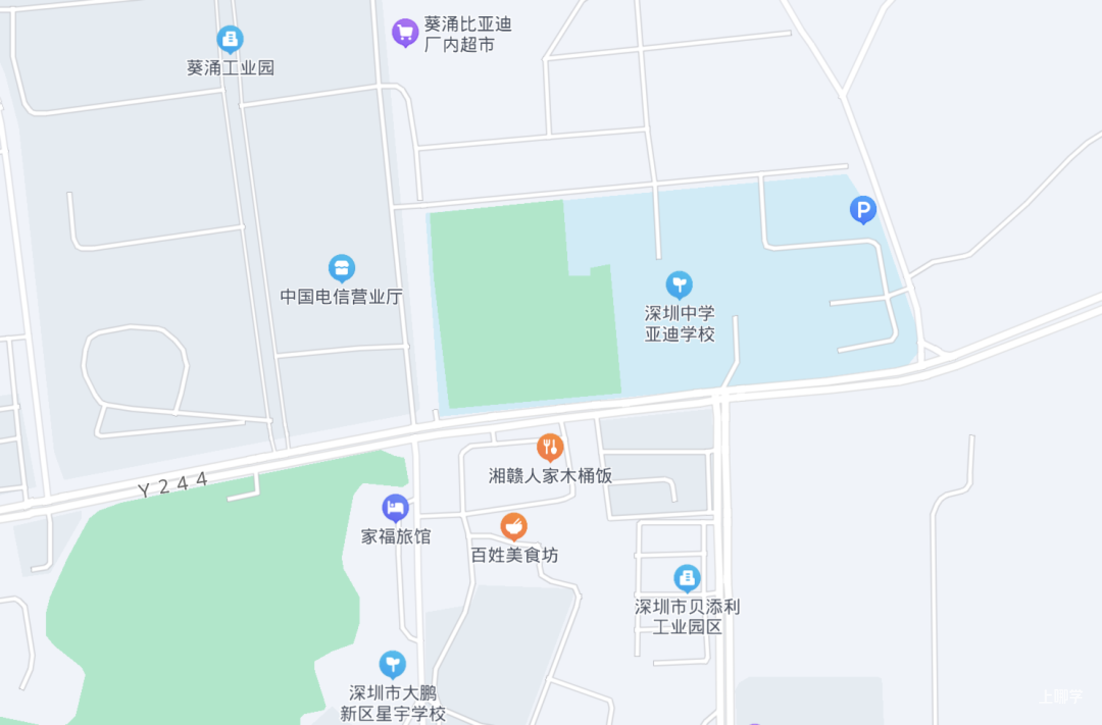
Task: Select the 深圳市贝添利工业园区 marker
Action: point(686,578)
